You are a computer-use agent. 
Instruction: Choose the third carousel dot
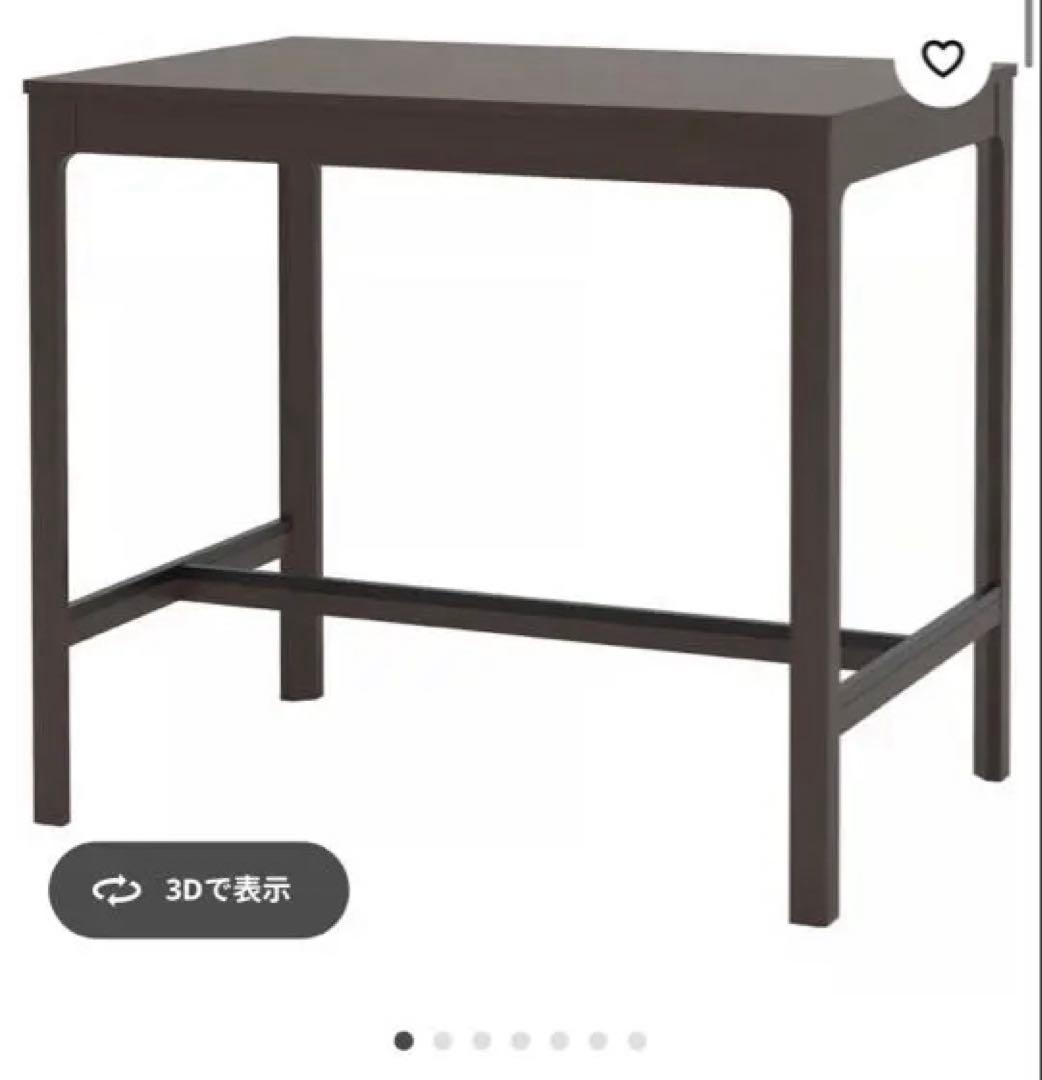pyautogui.click(x=480, y=1040)
